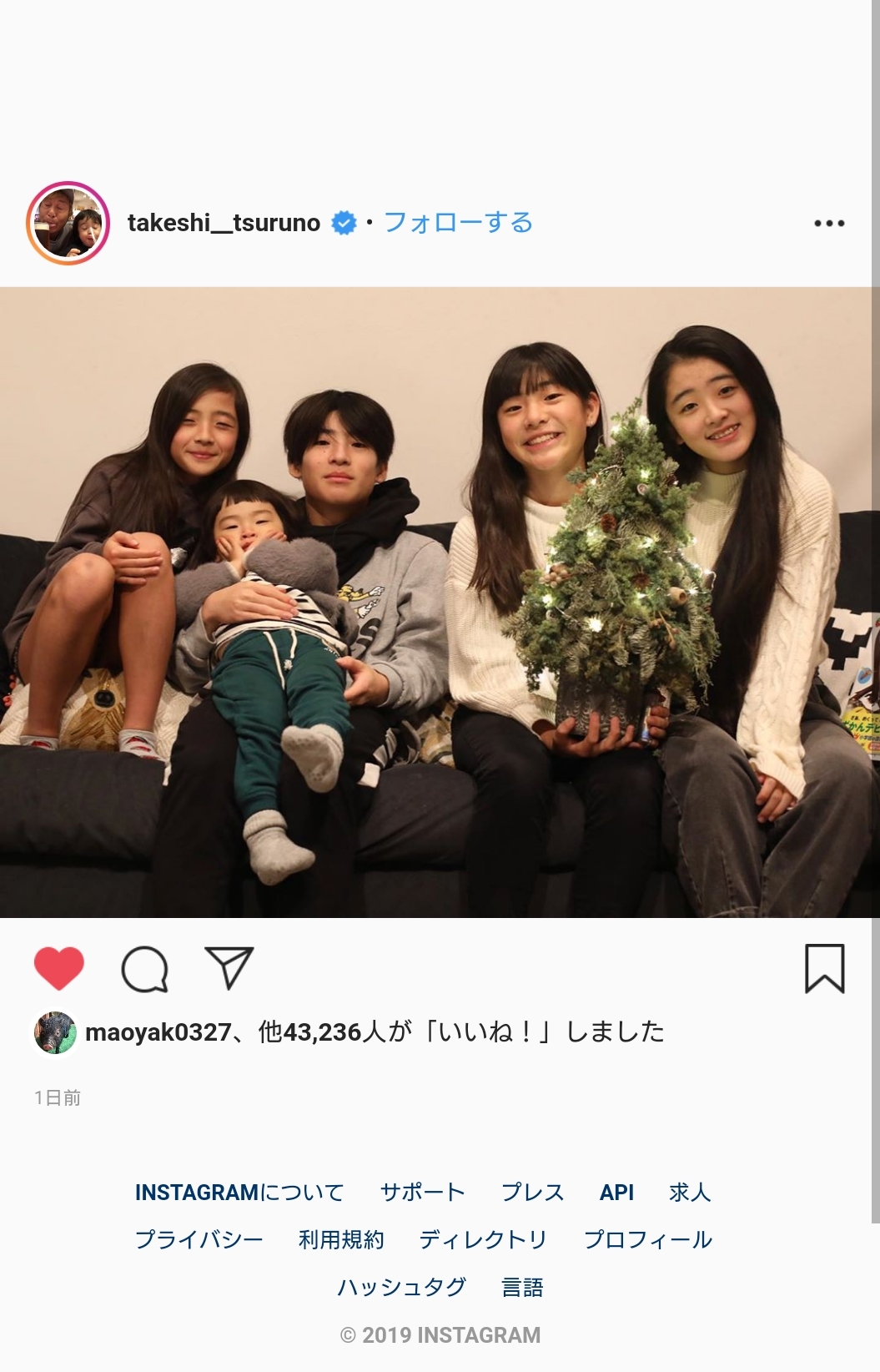Browse the ハッシュタグ link
Viewport: 880px width, 1372px height.
point(401,1288)
